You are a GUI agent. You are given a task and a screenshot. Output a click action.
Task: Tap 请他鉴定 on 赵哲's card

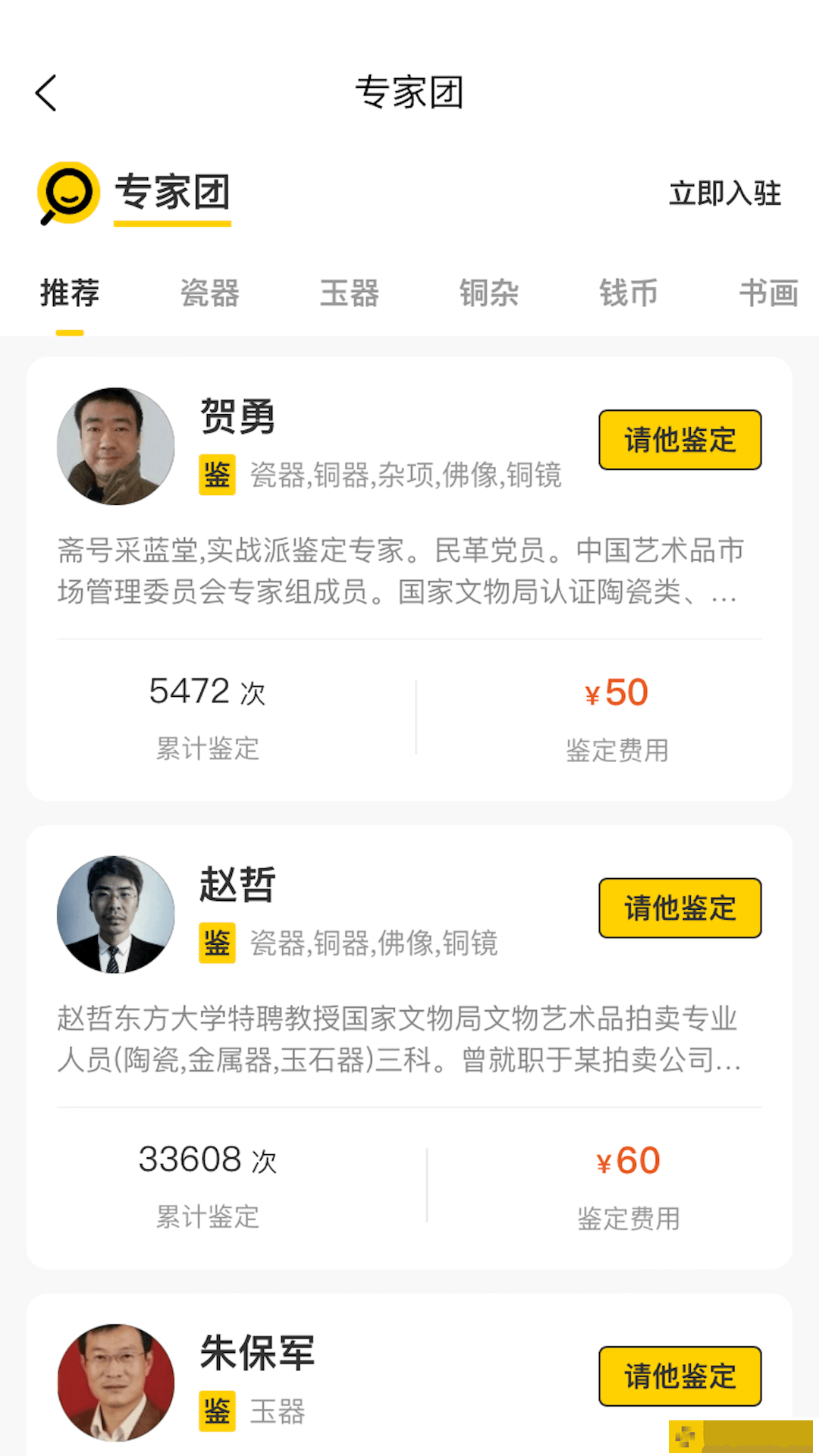coord(679,908)
